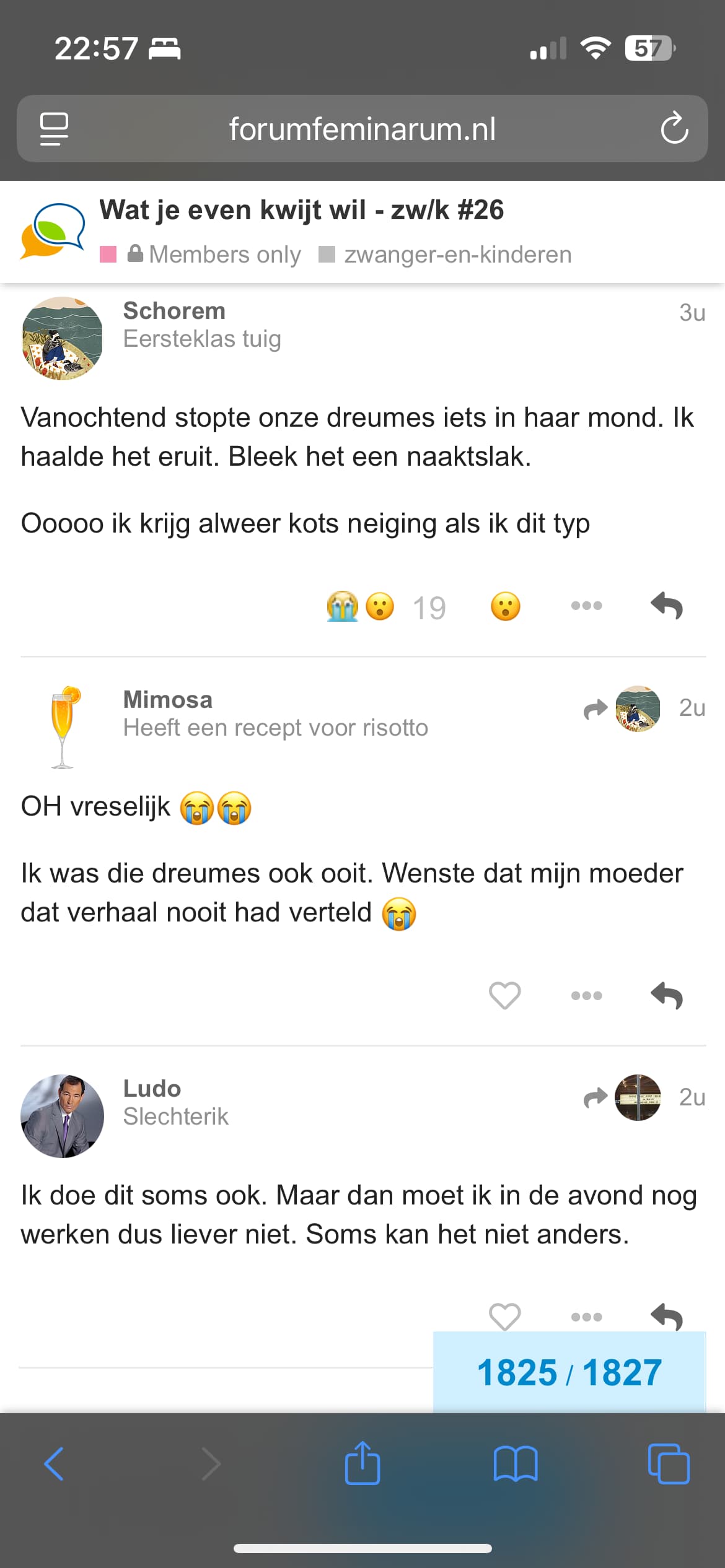725x1568 pixels.
Task: Open the Safari share sheet
Action: tap(362, 1464)
